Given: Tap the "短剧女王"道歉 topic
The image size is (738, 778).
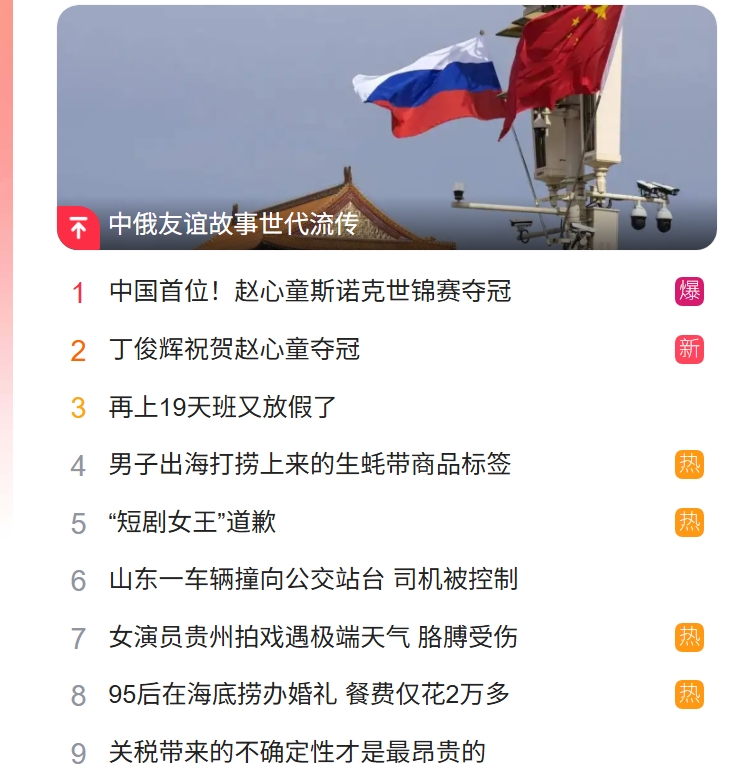Looking at the screenshot, I should point(192,522).
